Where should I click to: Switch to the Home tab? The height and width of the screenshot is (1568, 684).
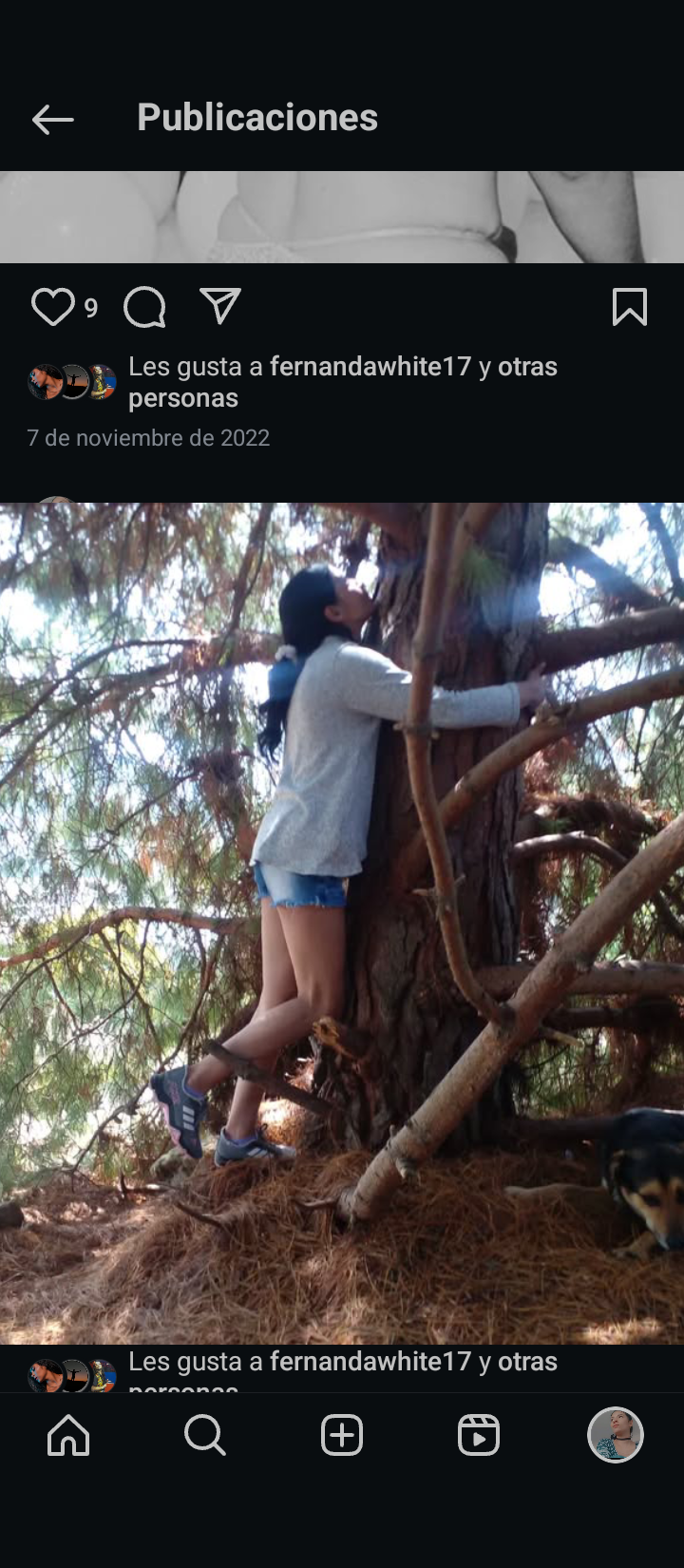pyautogui.click(x=68, y=1435)
